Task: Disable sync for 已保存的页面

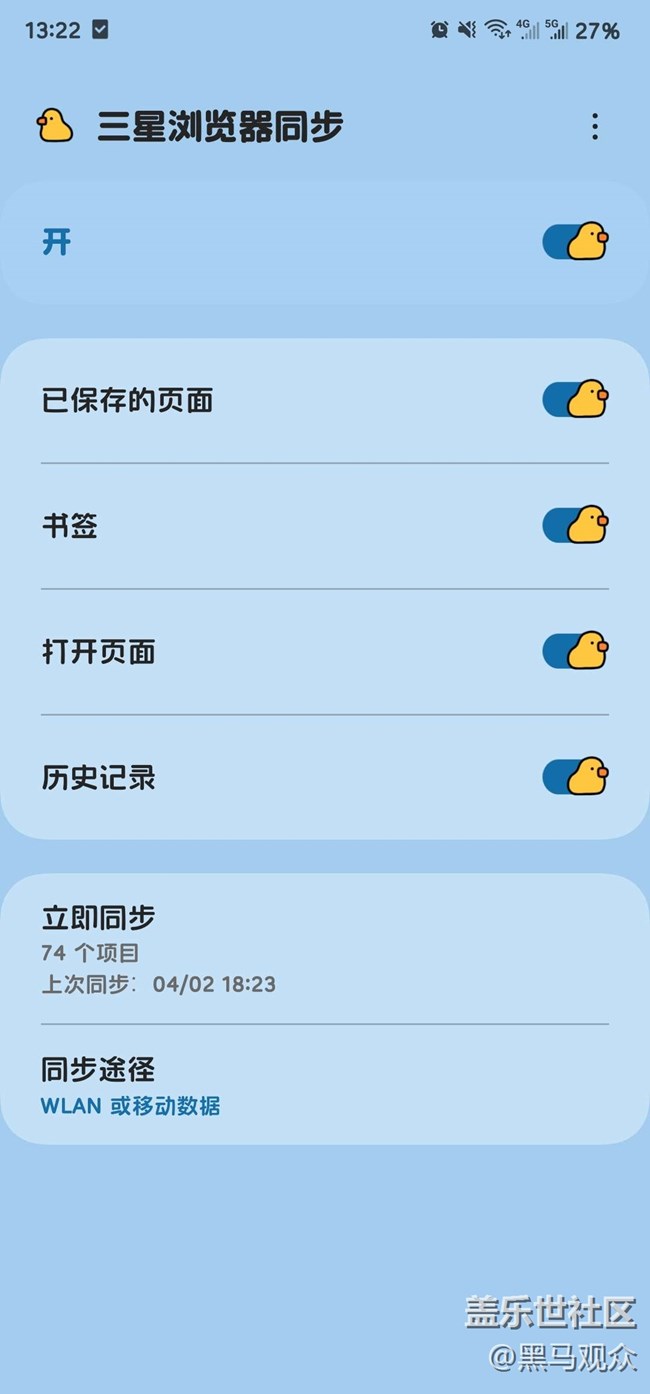Action: (575, 400)
